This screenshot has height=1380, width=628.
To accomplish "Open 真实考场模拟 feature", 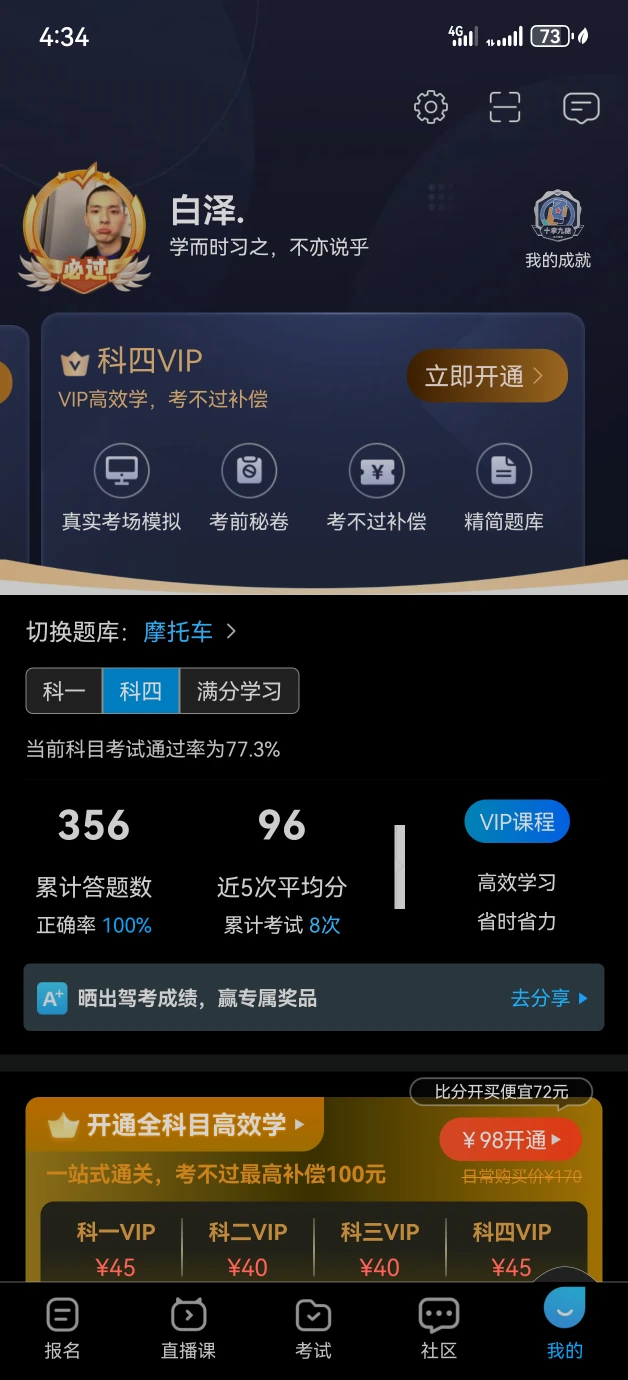I will 121,489.
